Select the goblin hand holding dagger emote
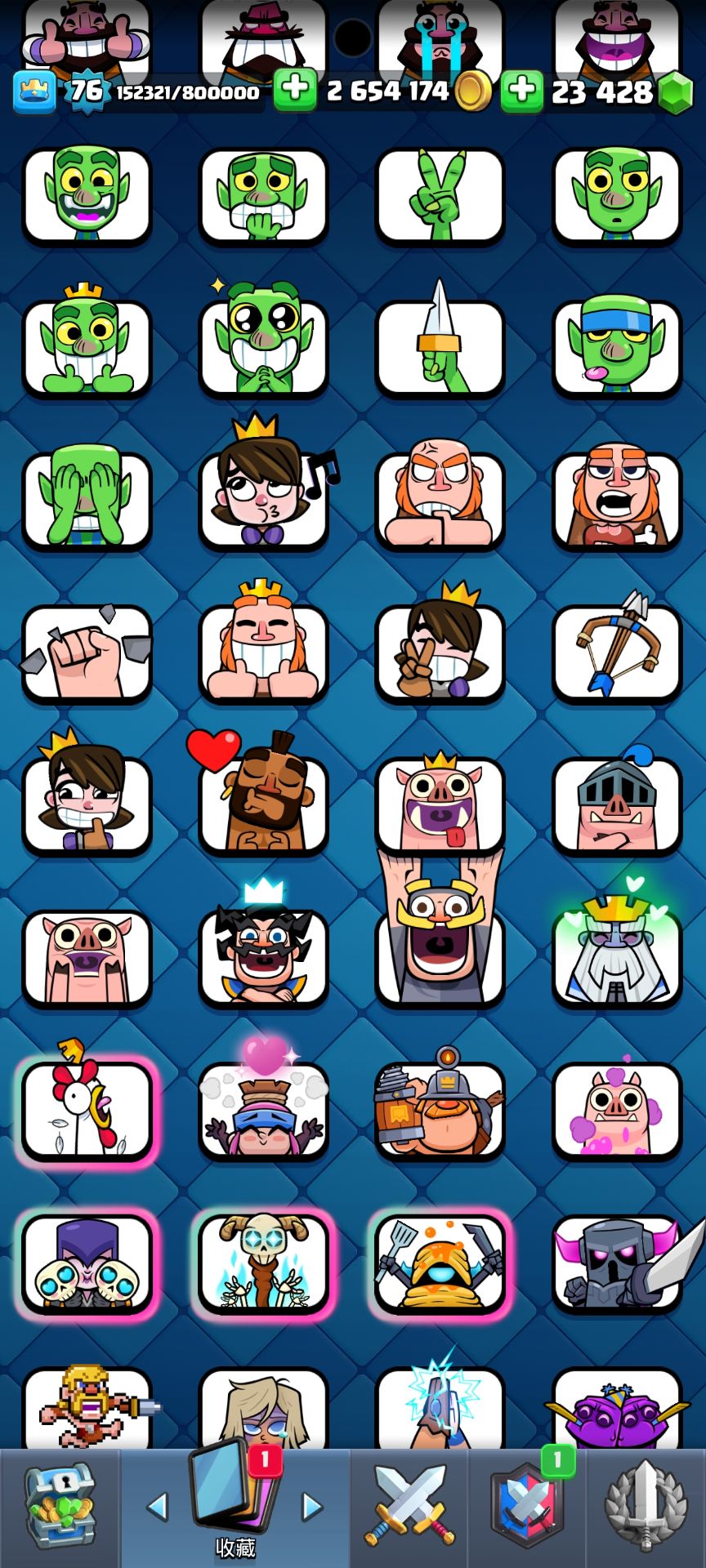Image resolution: width=706 pixels, height=1568 pixels. (440, 347)
